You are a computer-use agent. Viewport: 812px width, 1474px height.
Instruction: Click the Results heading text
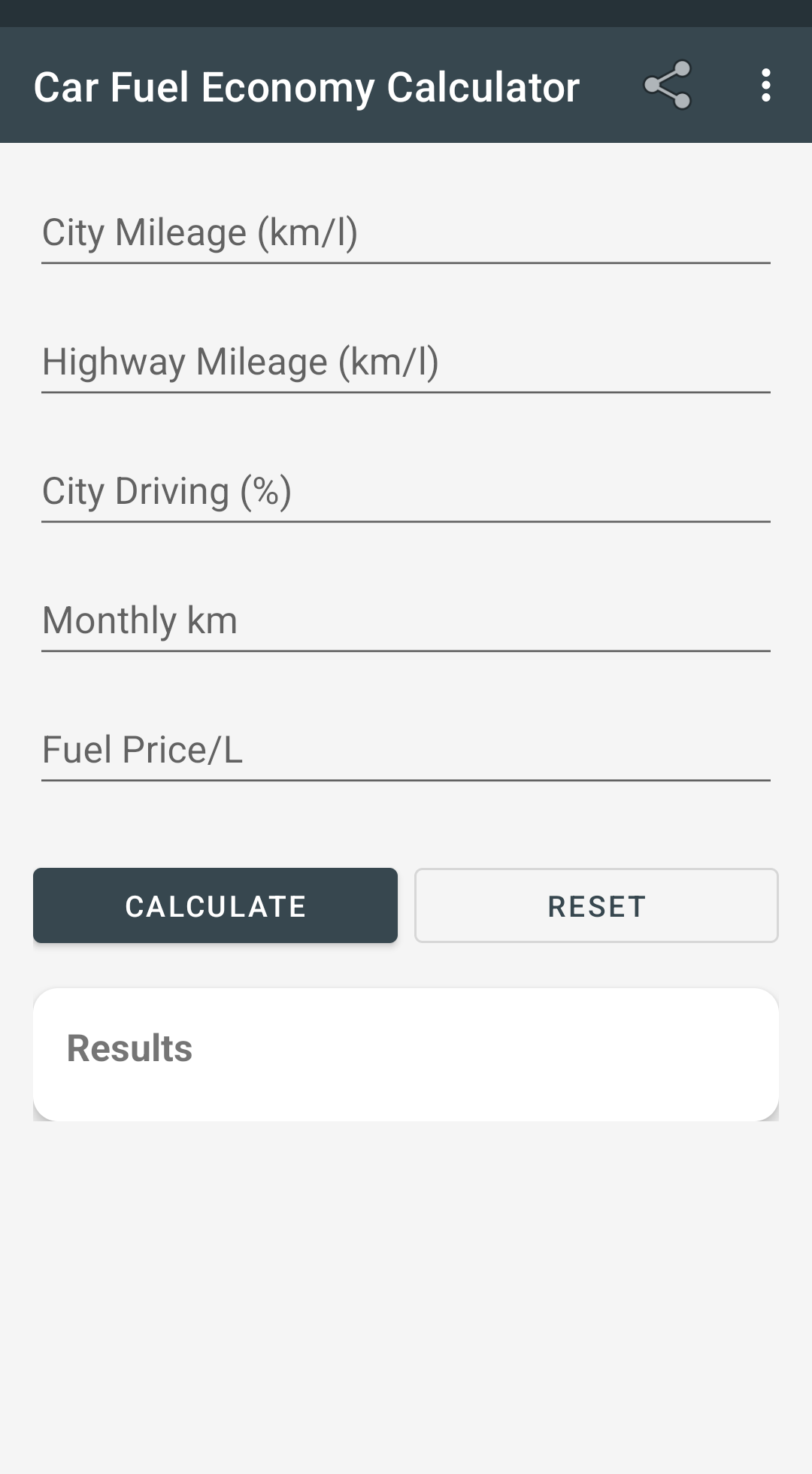click(129, 1048)
